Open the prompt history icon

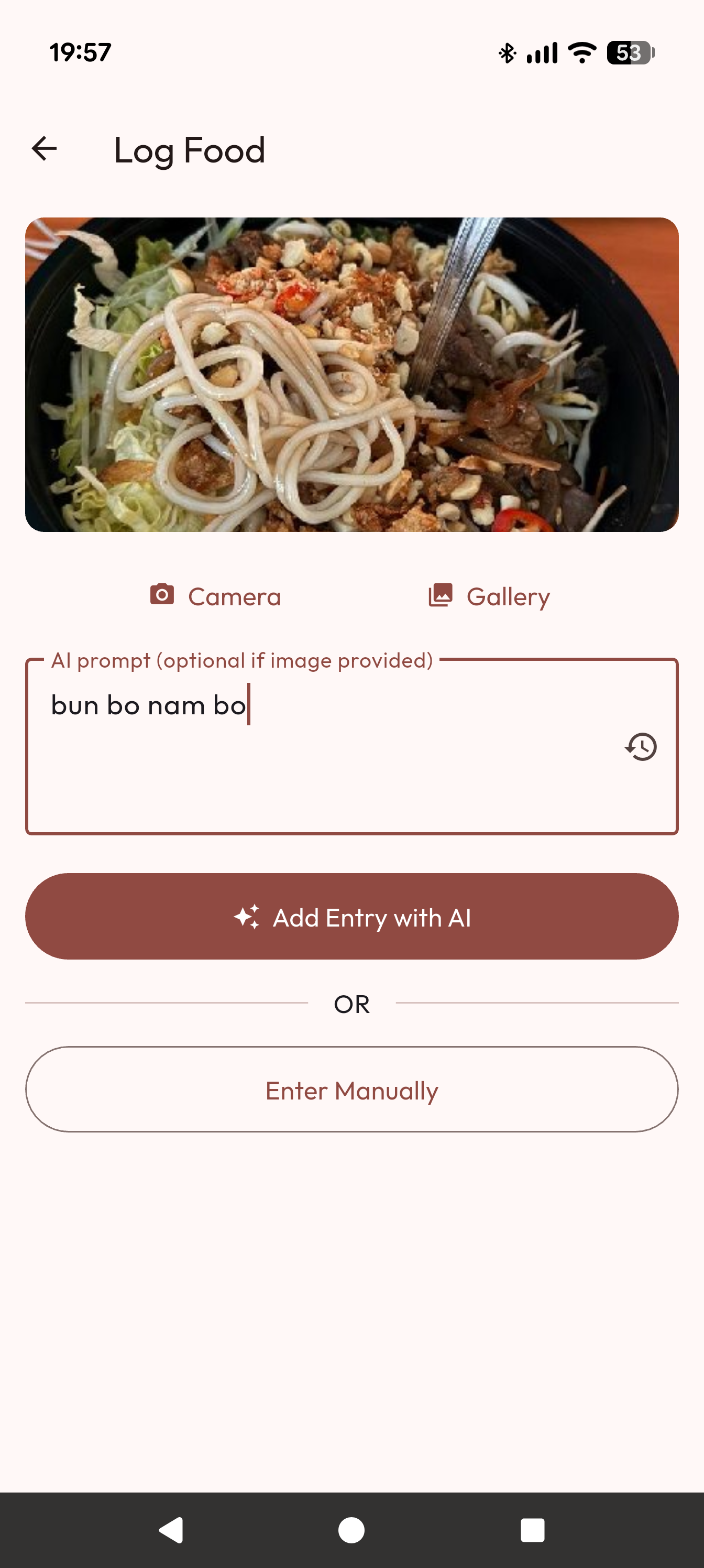[x=641, y=747]
